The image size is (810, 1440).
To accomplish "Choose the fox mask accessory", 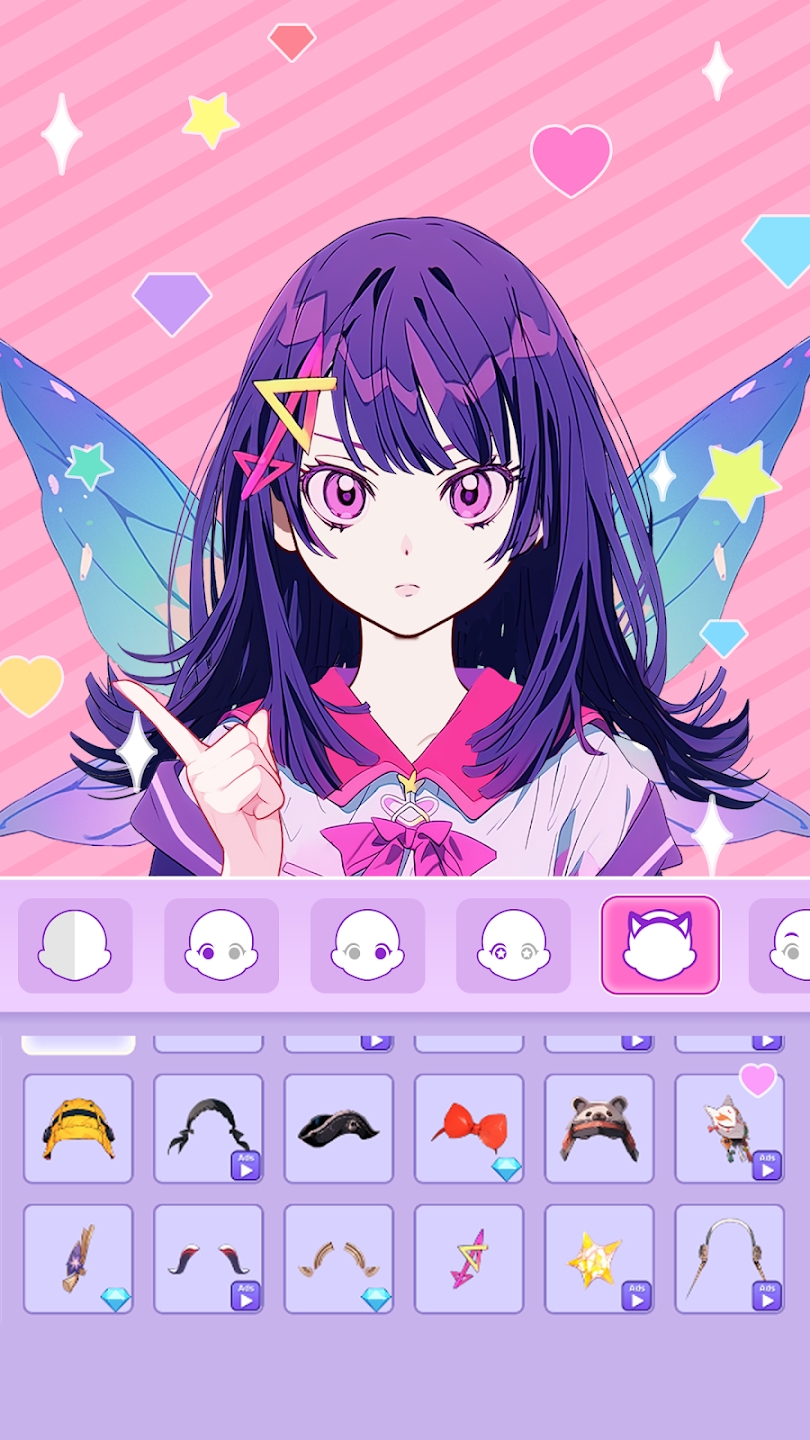I will pyautogui.click(x=728, y=1128).
